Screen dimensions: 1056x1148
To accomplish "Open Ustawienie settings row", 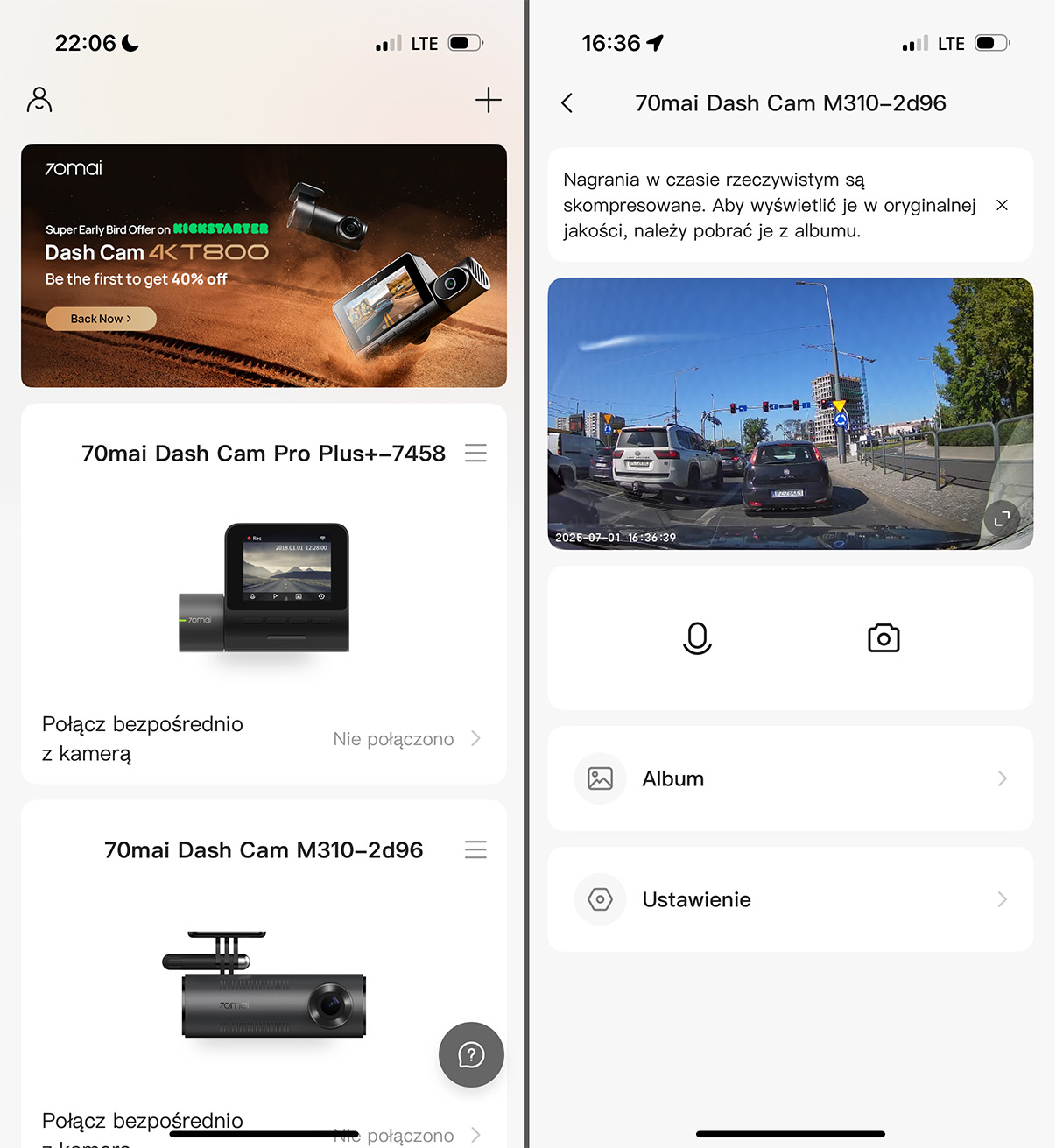I will coord(790,899).
